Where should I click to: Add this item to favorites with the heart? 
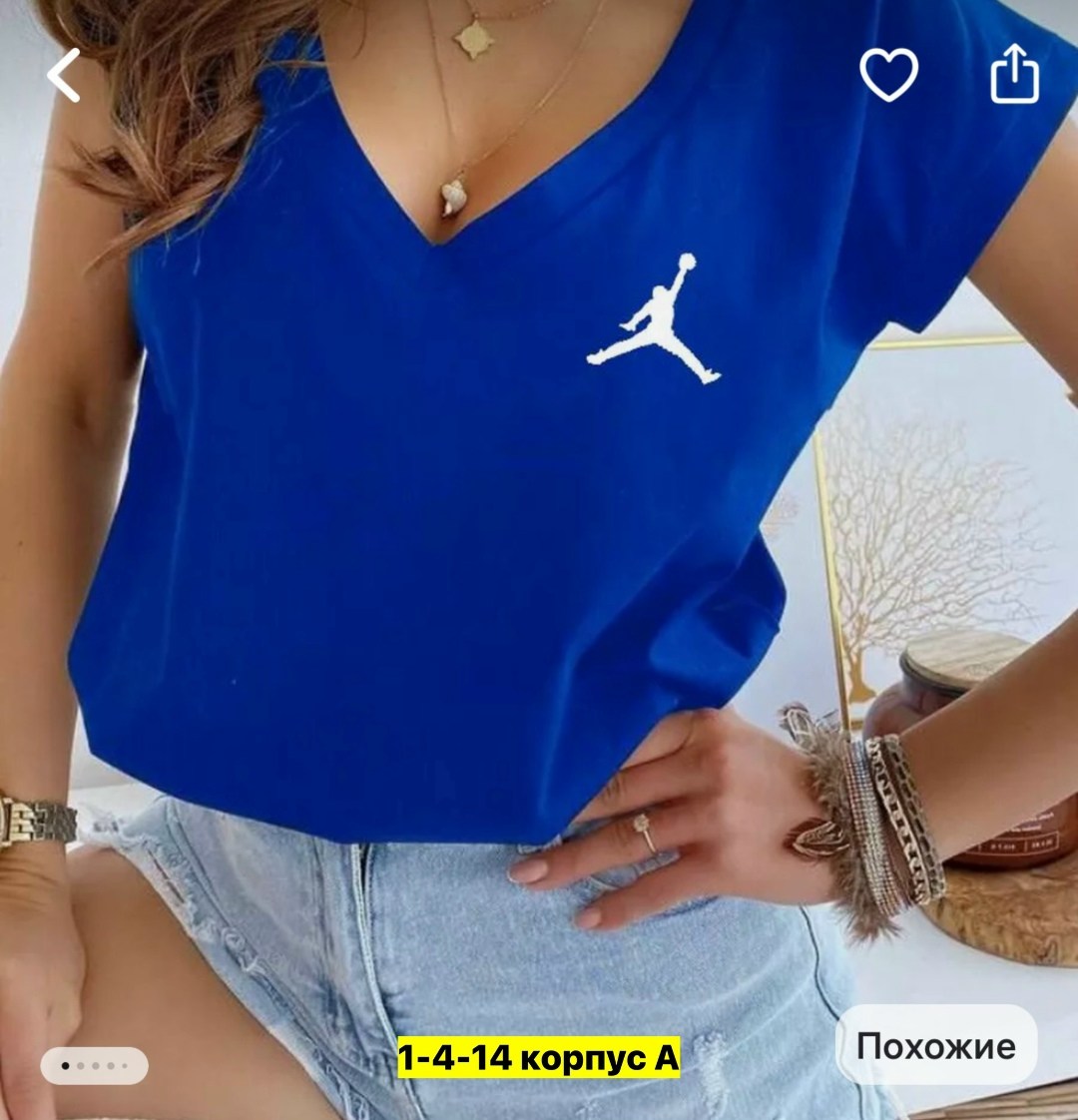pyautogui.click(x=888, y=75)
